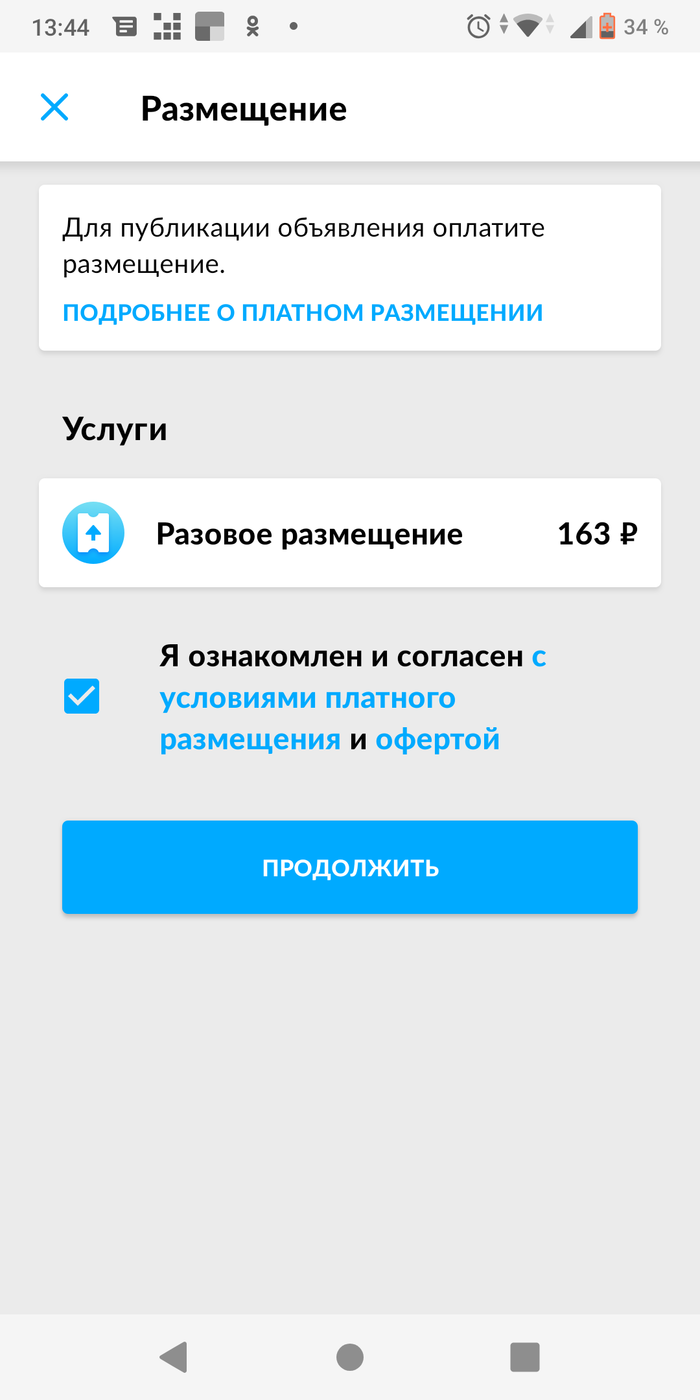Uncheck the agreement checkbox
This screenshot has width=700, height=1400.
tap(82, 696)
